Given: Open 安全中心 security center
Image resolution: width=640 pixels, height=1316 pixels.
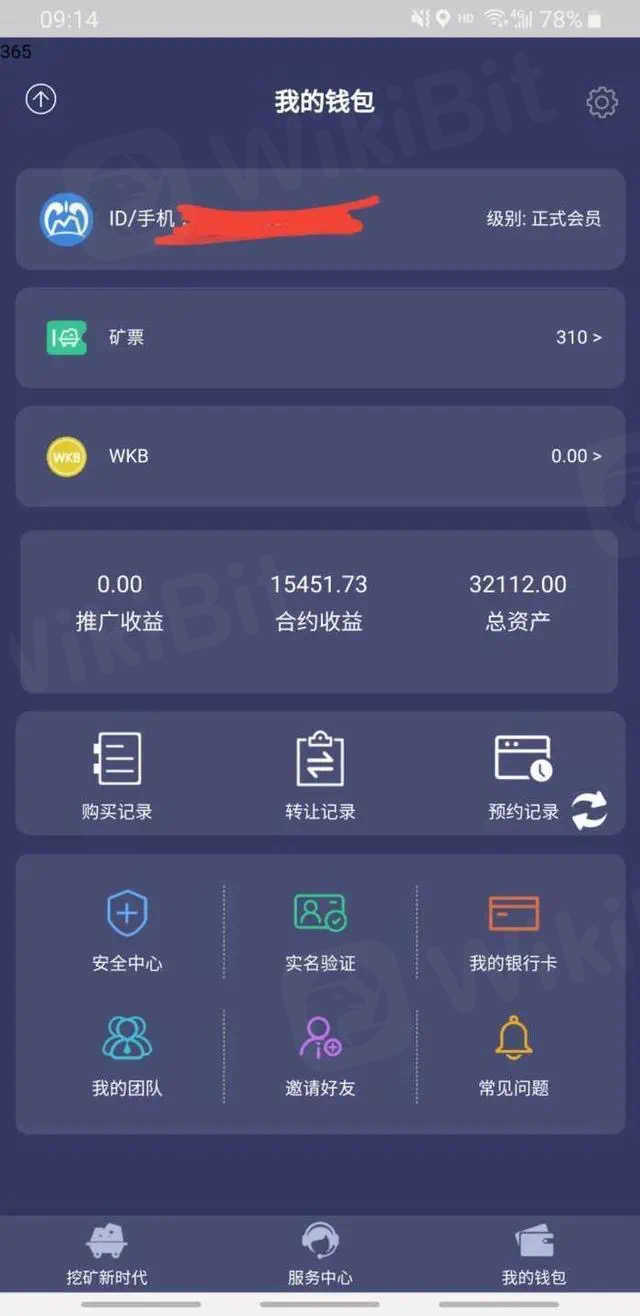Looking at the screenshot, I should click(127, 932).
